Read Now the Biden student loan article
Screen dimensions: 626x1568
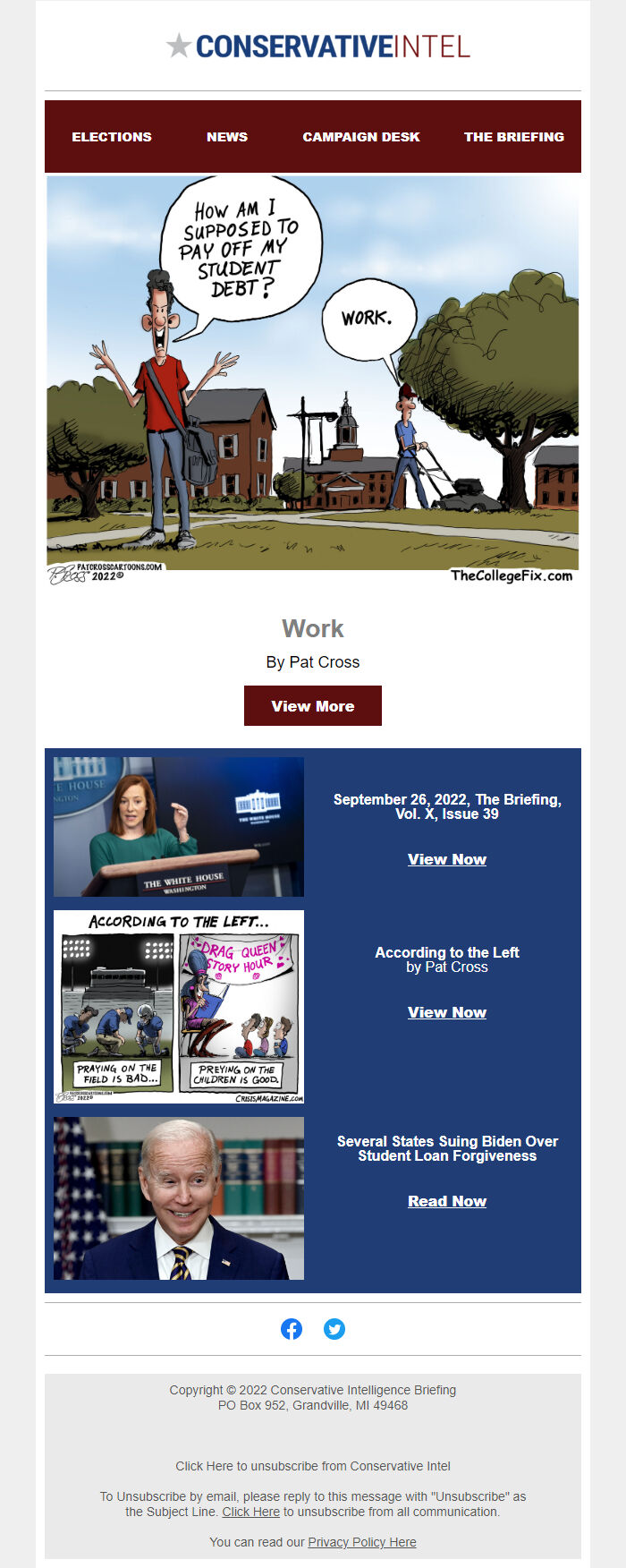[447, 1201]
